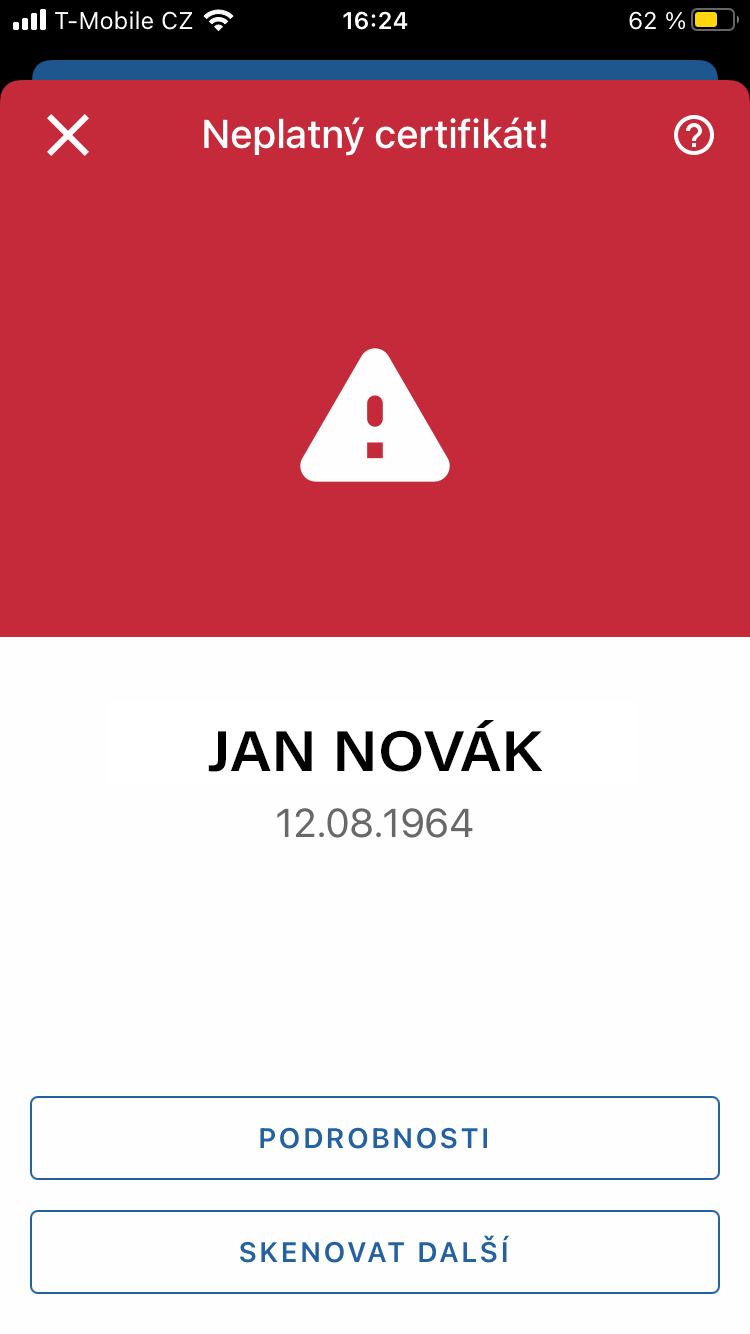
Task: Select SKENOVAT DALŠÍ to scan another
Action: 375,1252
